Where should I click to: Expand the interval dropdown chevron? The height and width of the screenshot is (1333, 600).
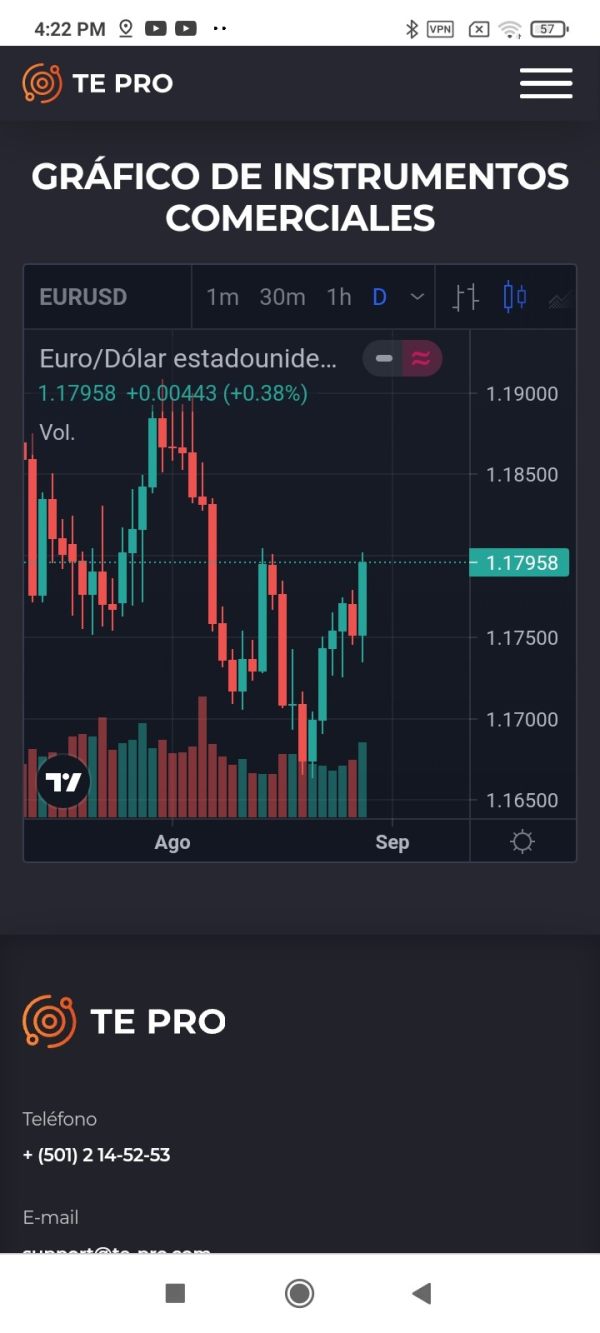(x=418, y=297)
